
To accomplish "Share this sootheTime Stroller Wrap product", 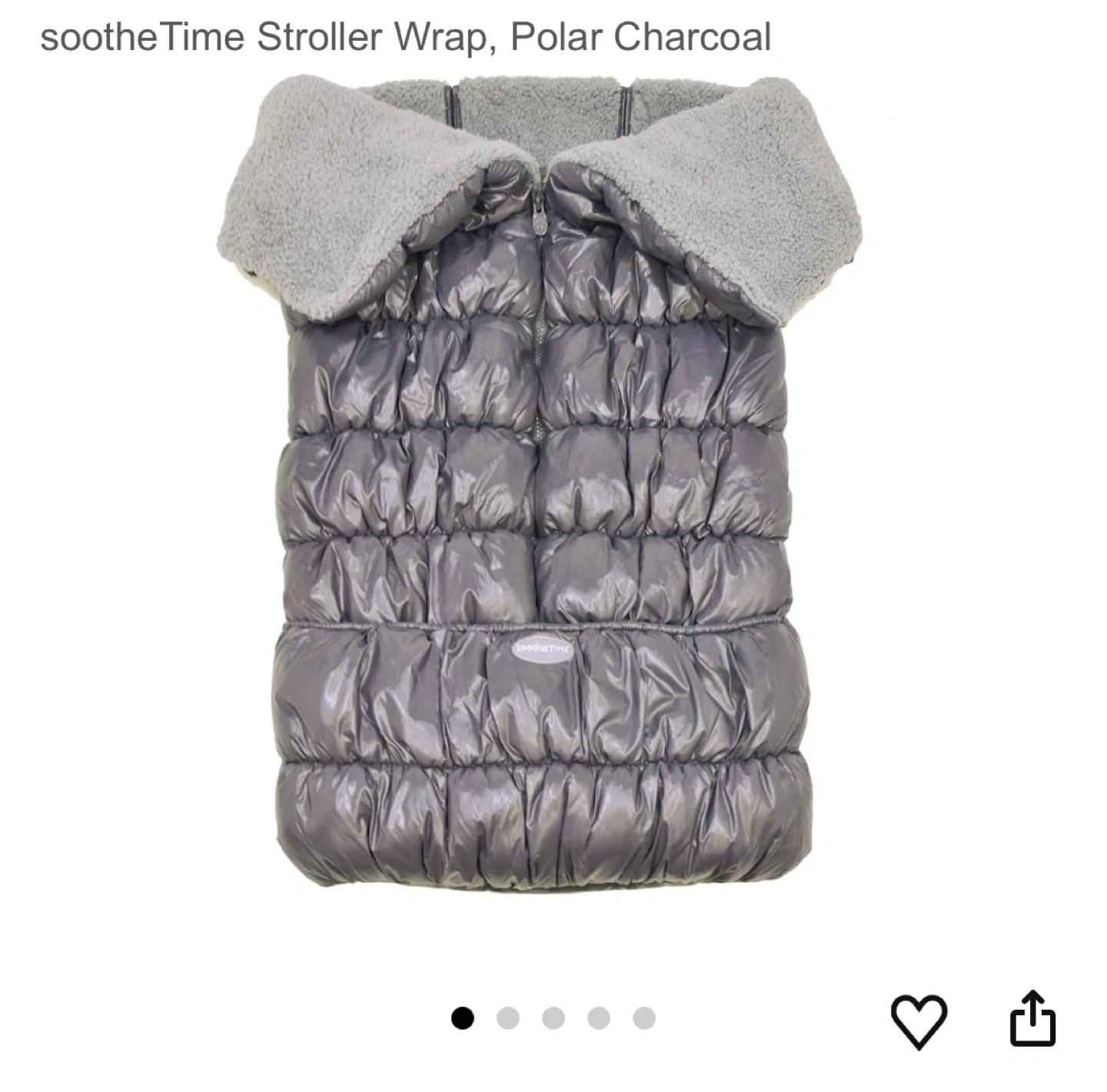I will tap(1032, 1019).
